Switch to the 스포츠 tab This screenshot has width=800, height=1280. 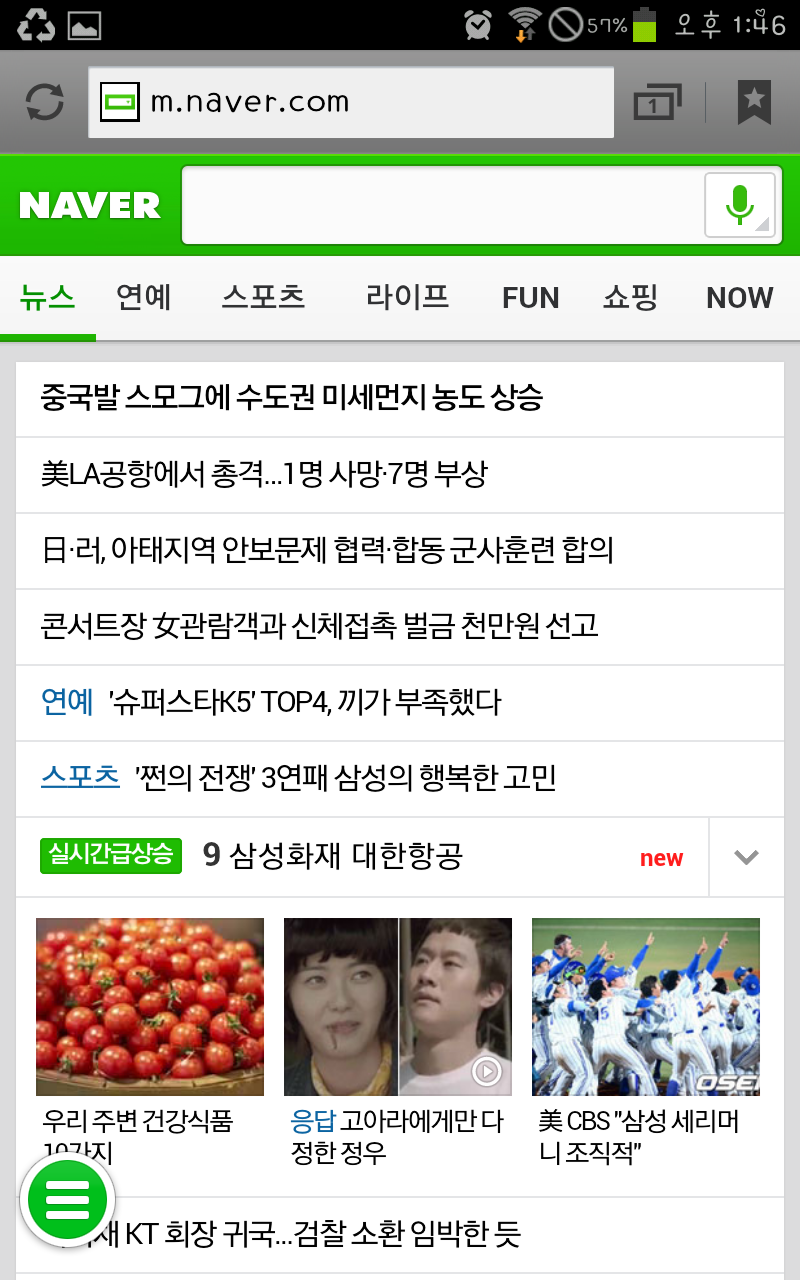coord(263,297)
